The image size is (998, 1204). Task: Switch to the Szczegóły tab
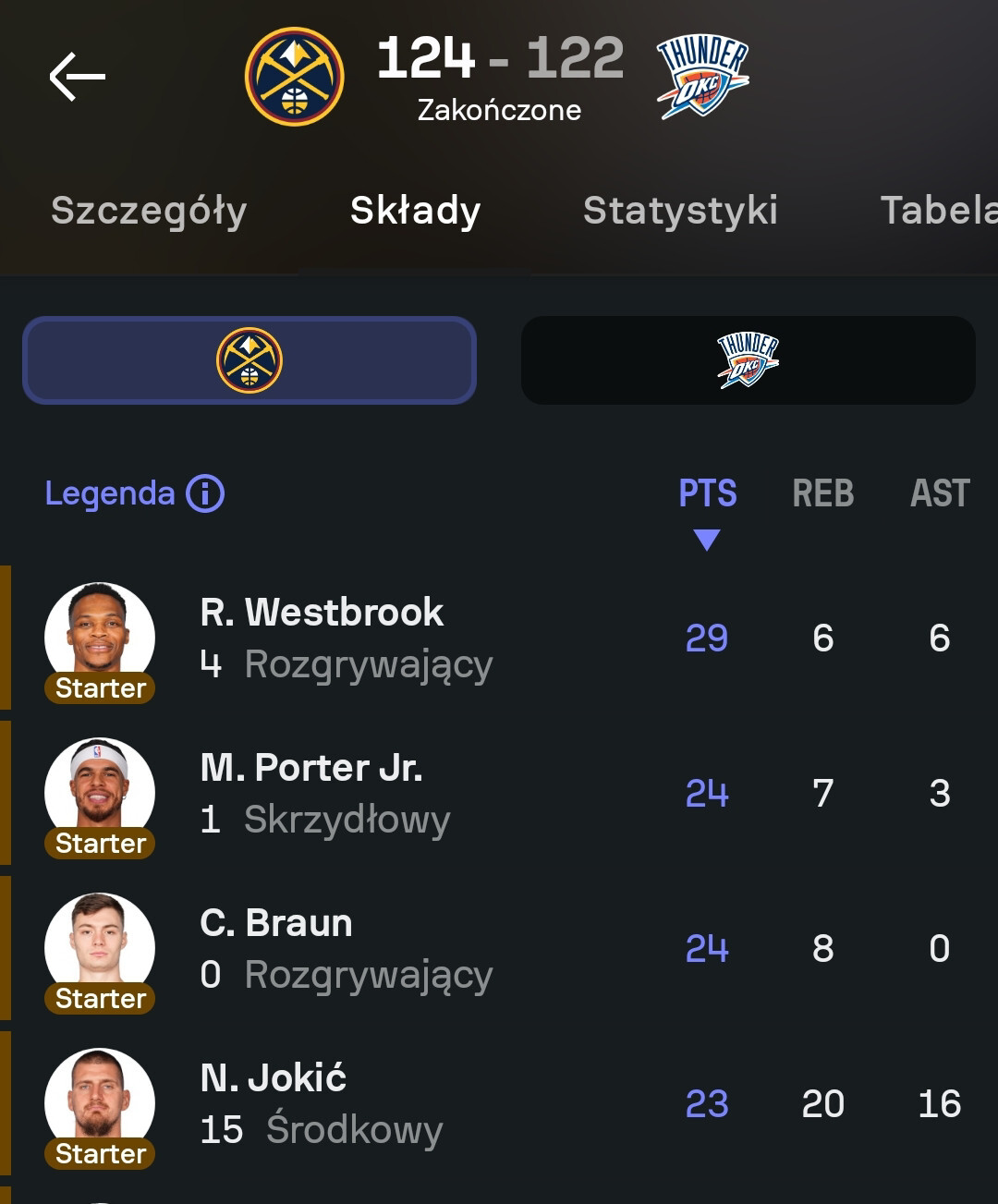[149, 211]
